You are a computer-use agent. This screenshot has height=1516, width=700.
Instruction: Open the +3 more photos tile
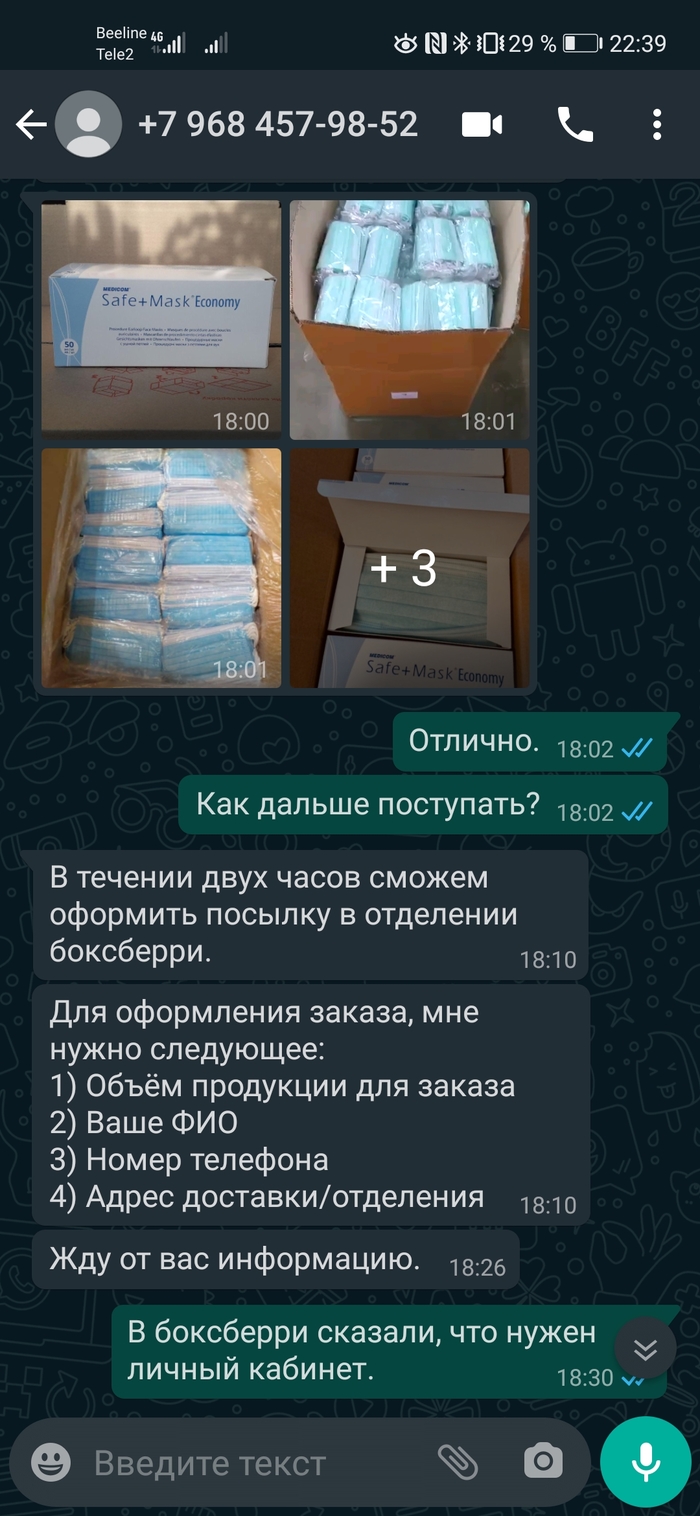(x=410, y=567)
